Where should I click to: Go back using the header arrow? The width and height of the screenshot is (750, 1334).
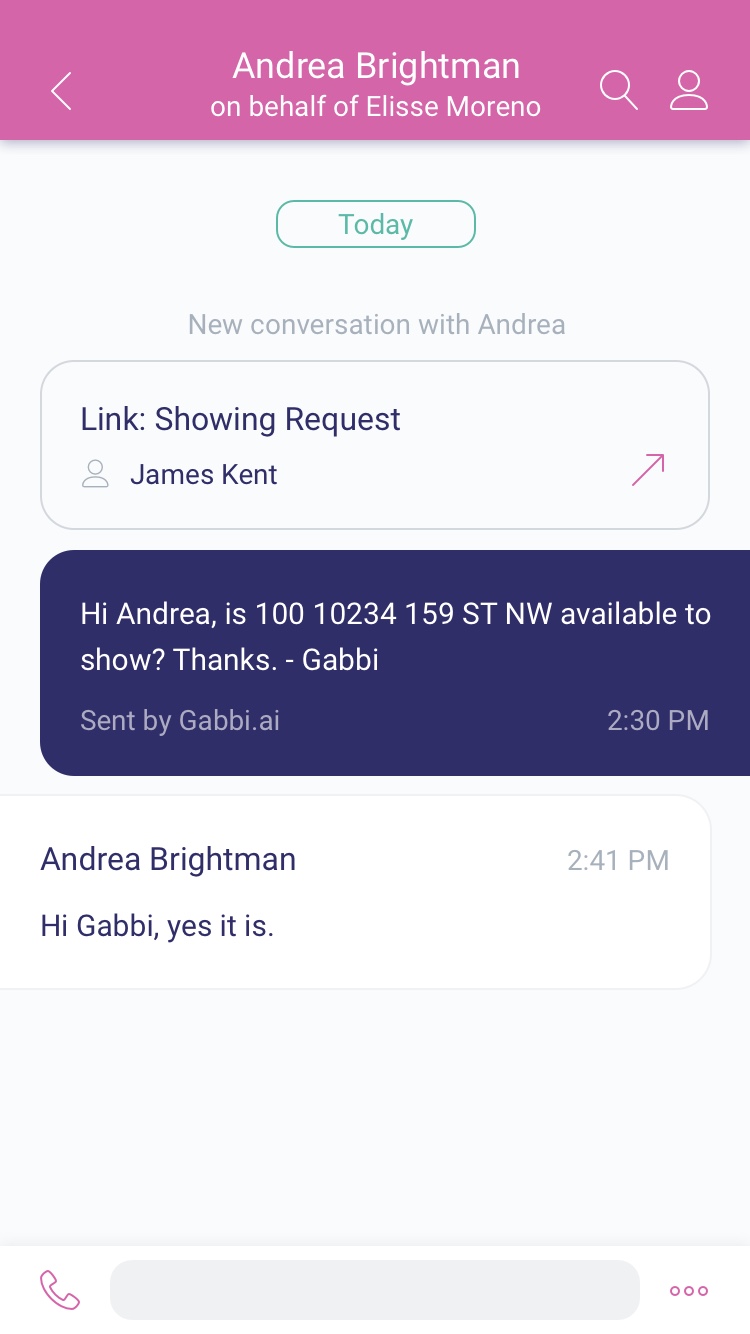62,91
